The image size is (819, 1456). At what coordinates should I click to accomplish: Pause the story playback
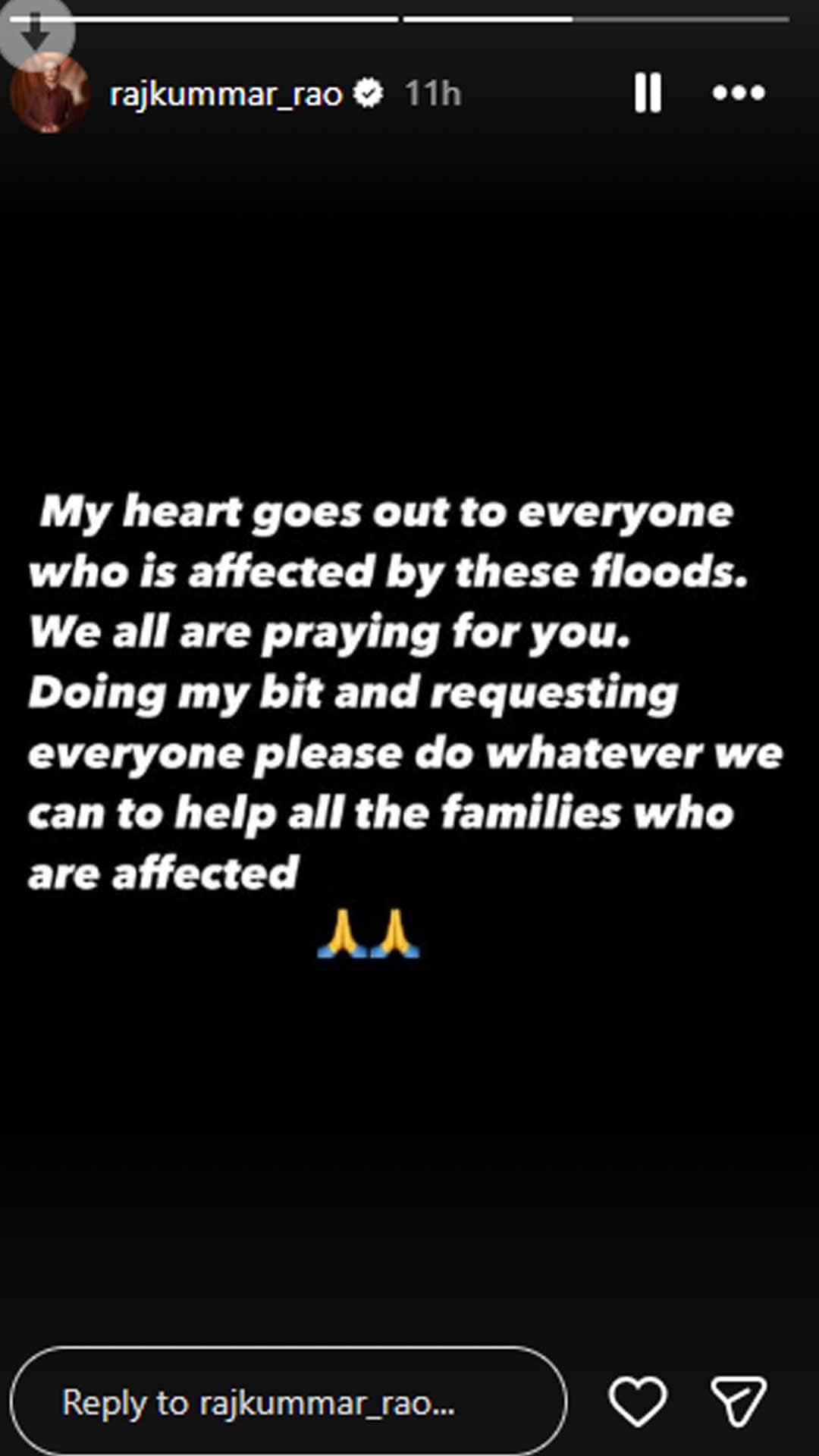coord(648,93)
